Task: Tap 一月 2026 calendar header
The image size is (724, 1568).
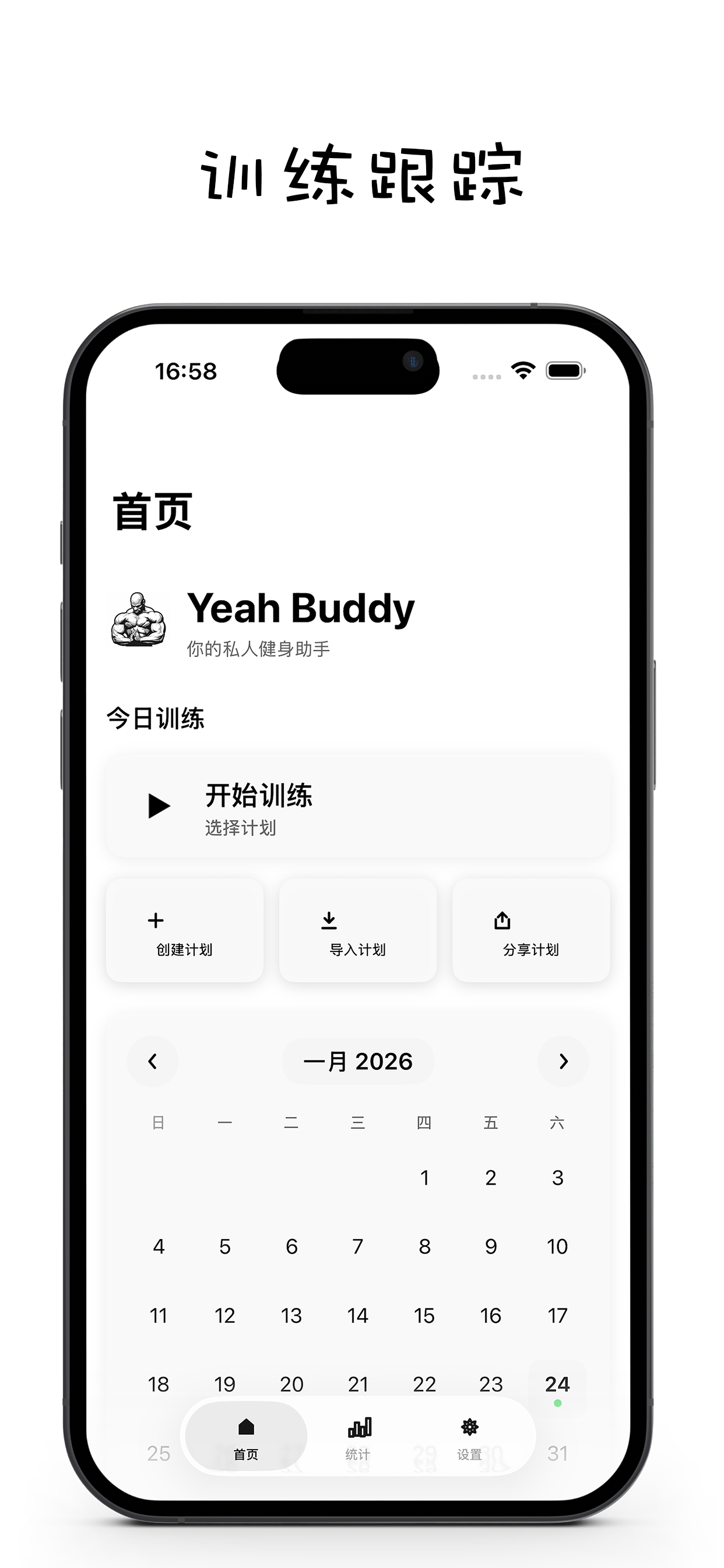Action: point(359,1062)
